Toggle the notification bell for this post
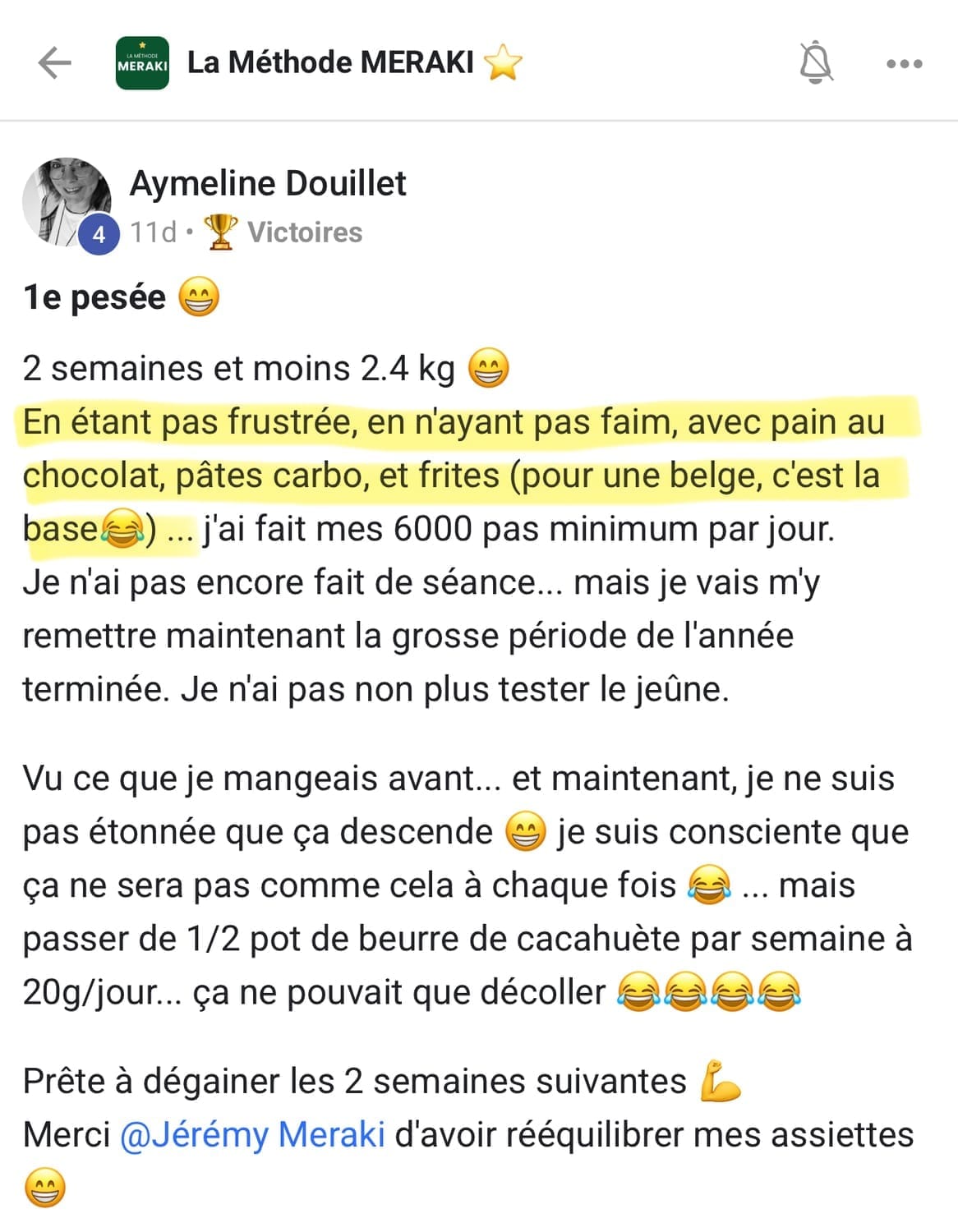Screen dimensions: 958x1232 [x=816, y=63]
